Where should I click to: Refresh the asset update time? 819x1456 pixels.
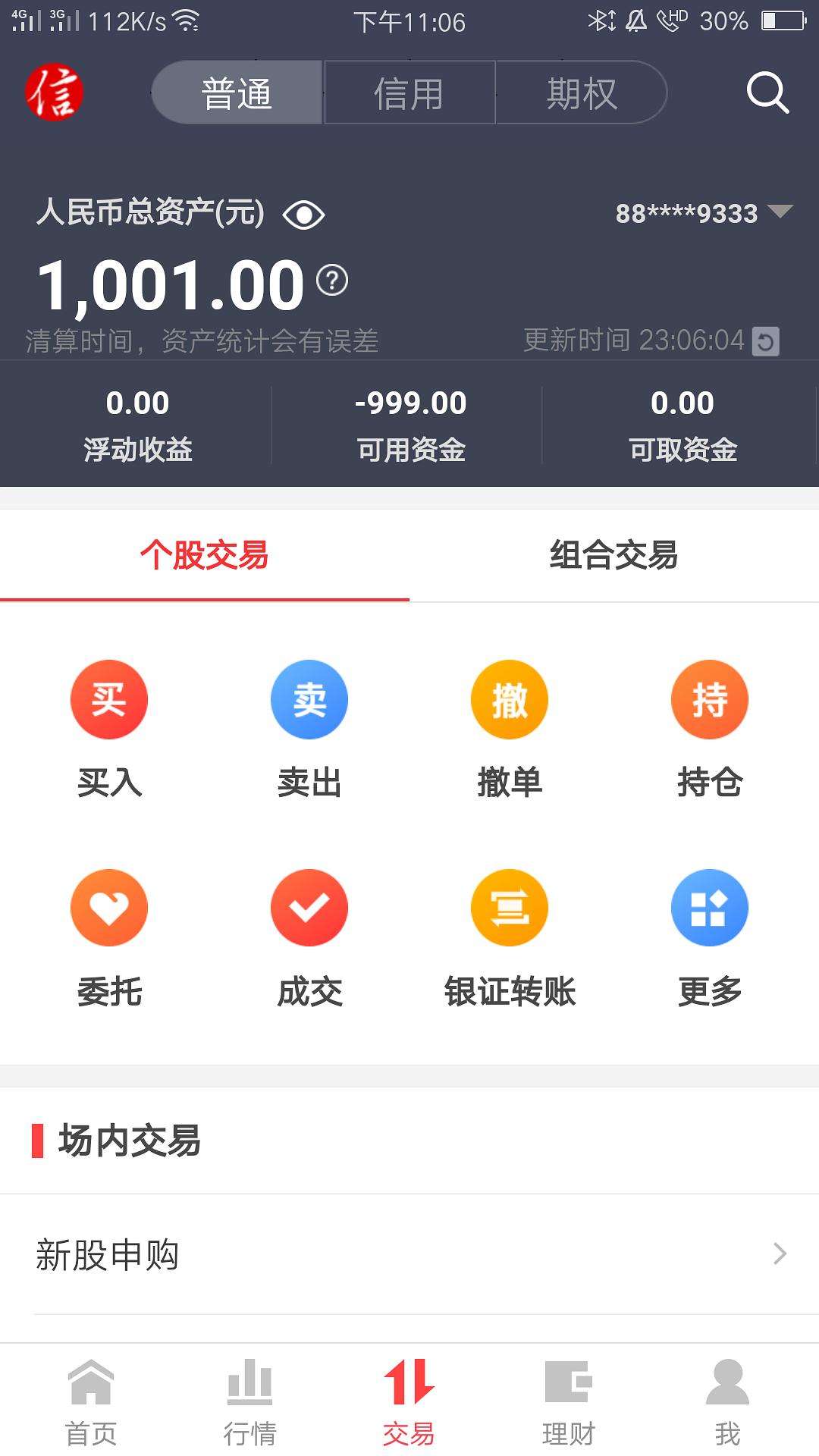(765, 341)
